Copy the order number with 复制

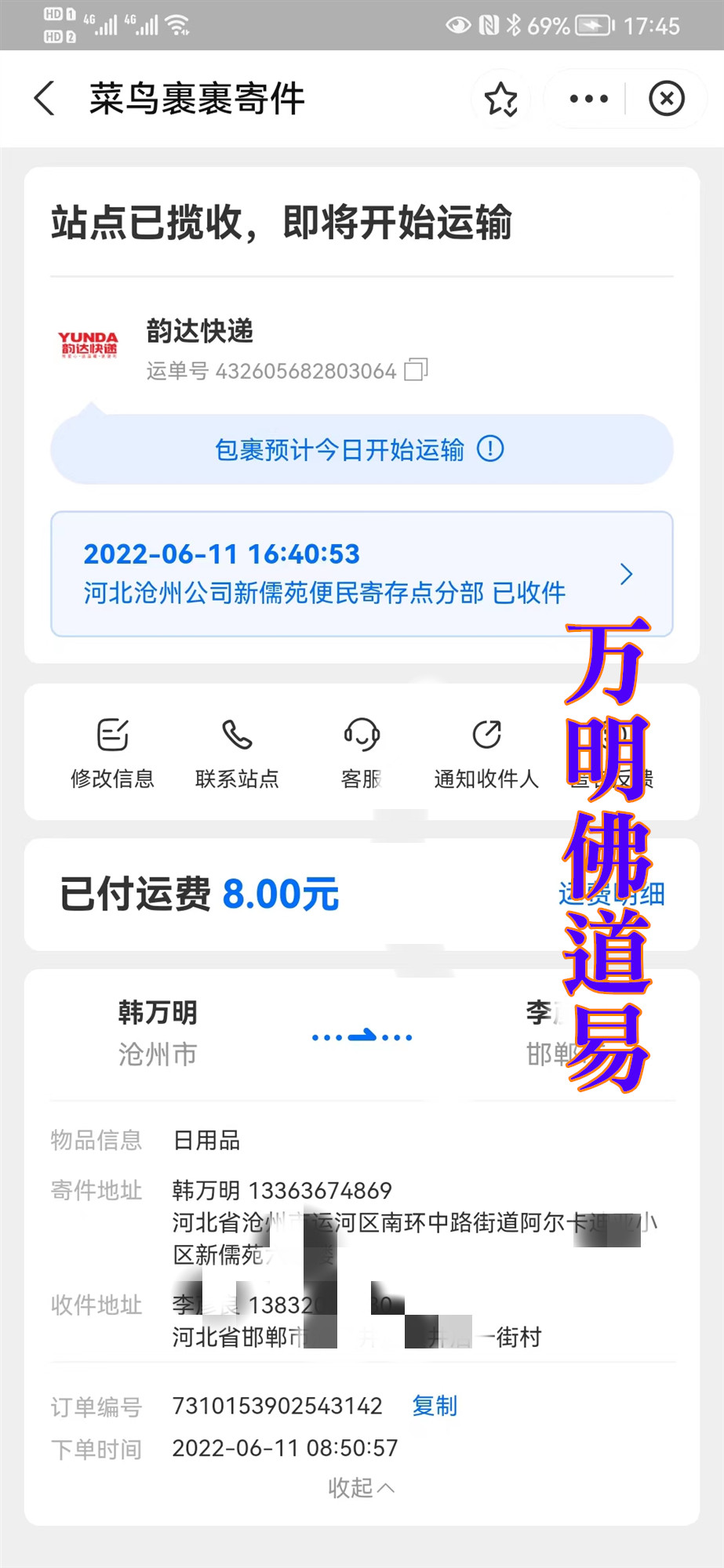click(435, 1406)
